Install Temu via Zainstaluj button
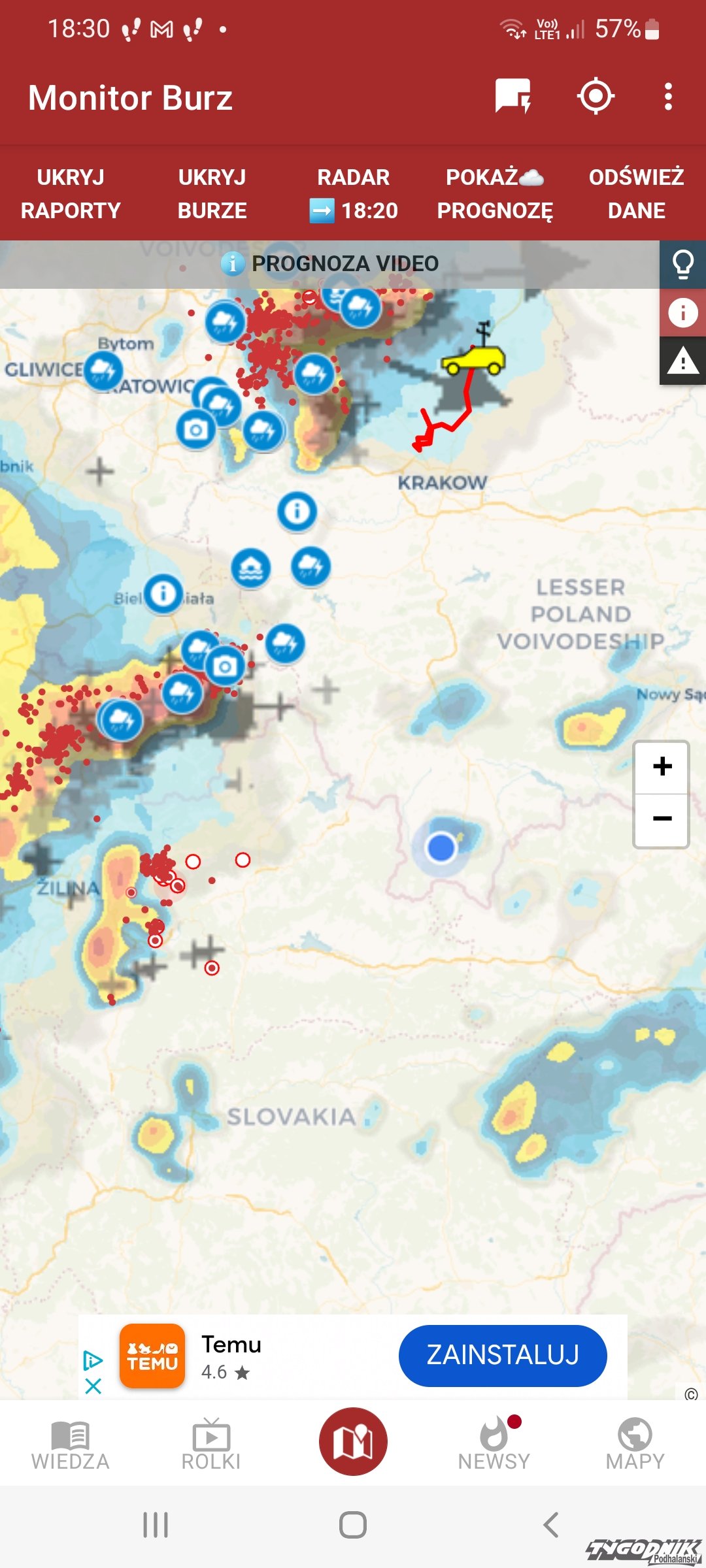 click(502, 1355)
